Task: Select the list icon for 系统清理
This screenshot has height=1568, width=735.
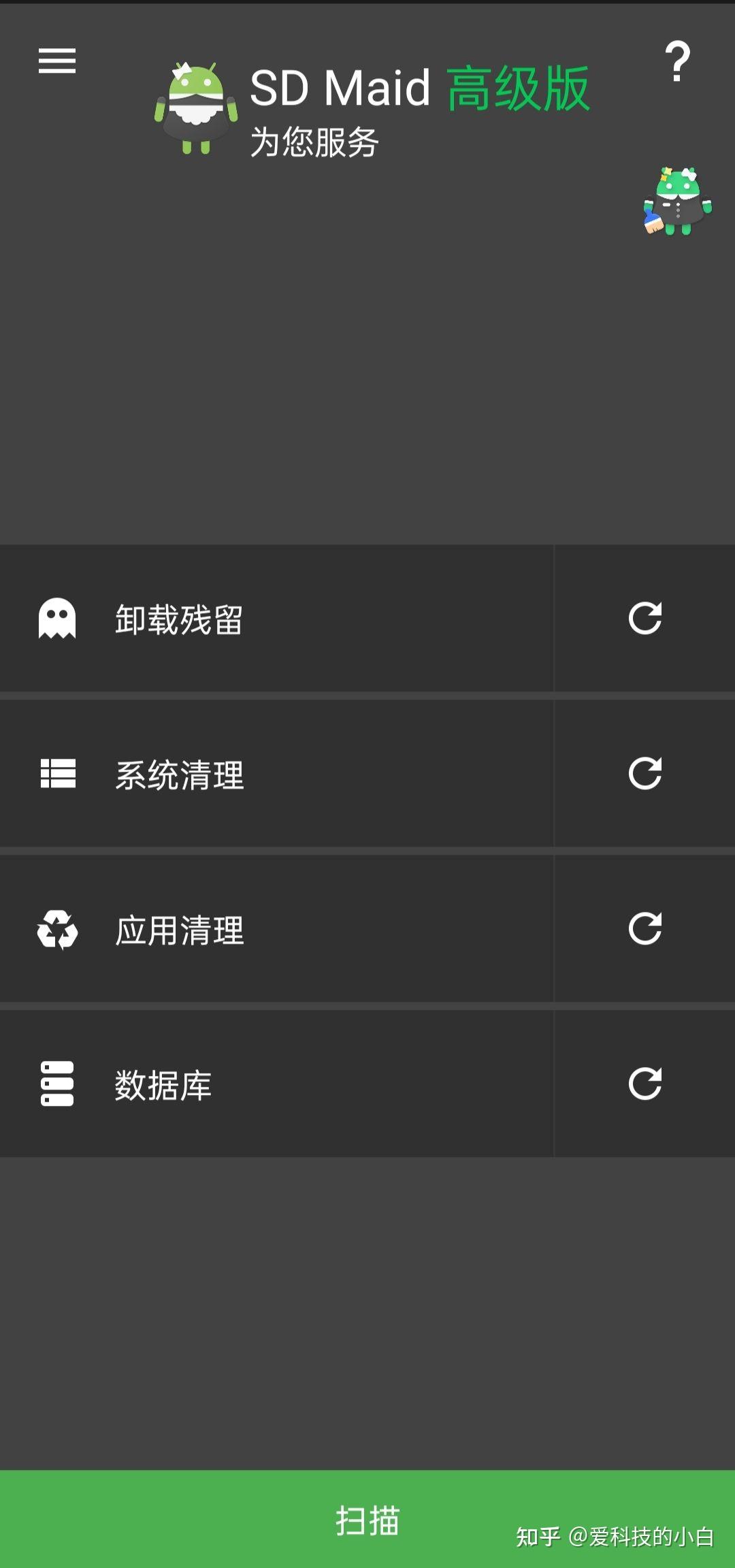Action: pos(59,774)
